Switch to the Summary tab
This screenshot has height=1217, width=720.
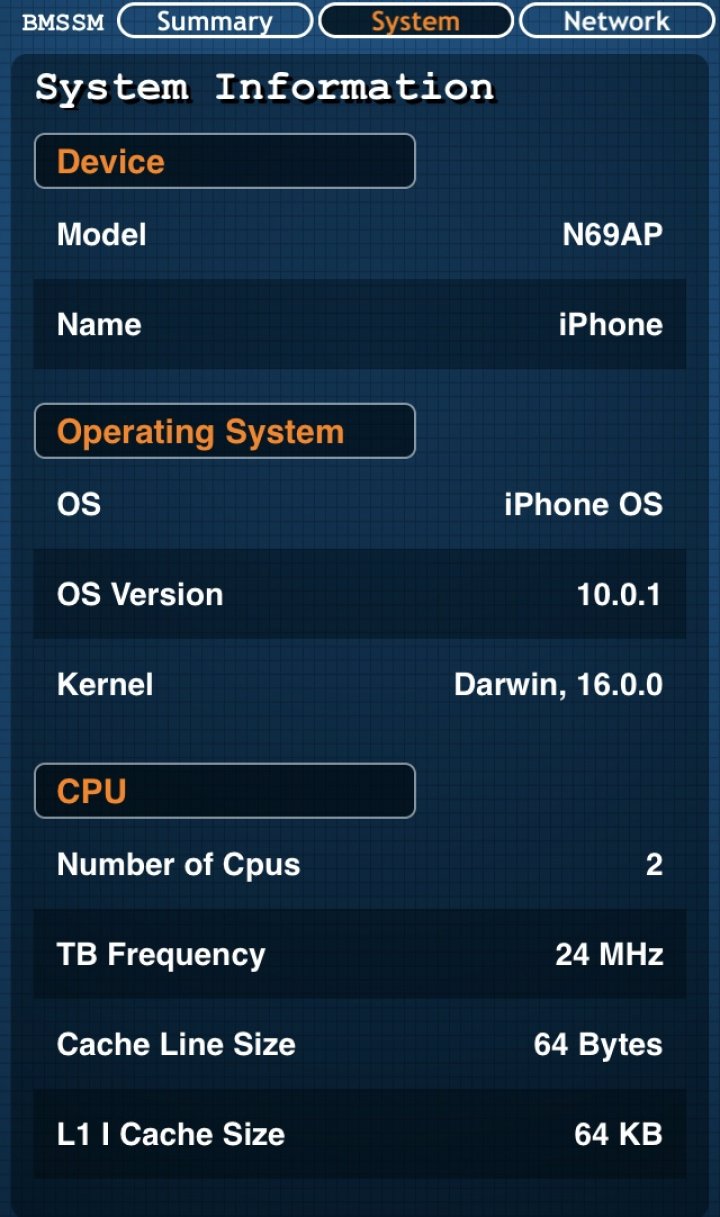pyautogui.click(x=215, y=21)
